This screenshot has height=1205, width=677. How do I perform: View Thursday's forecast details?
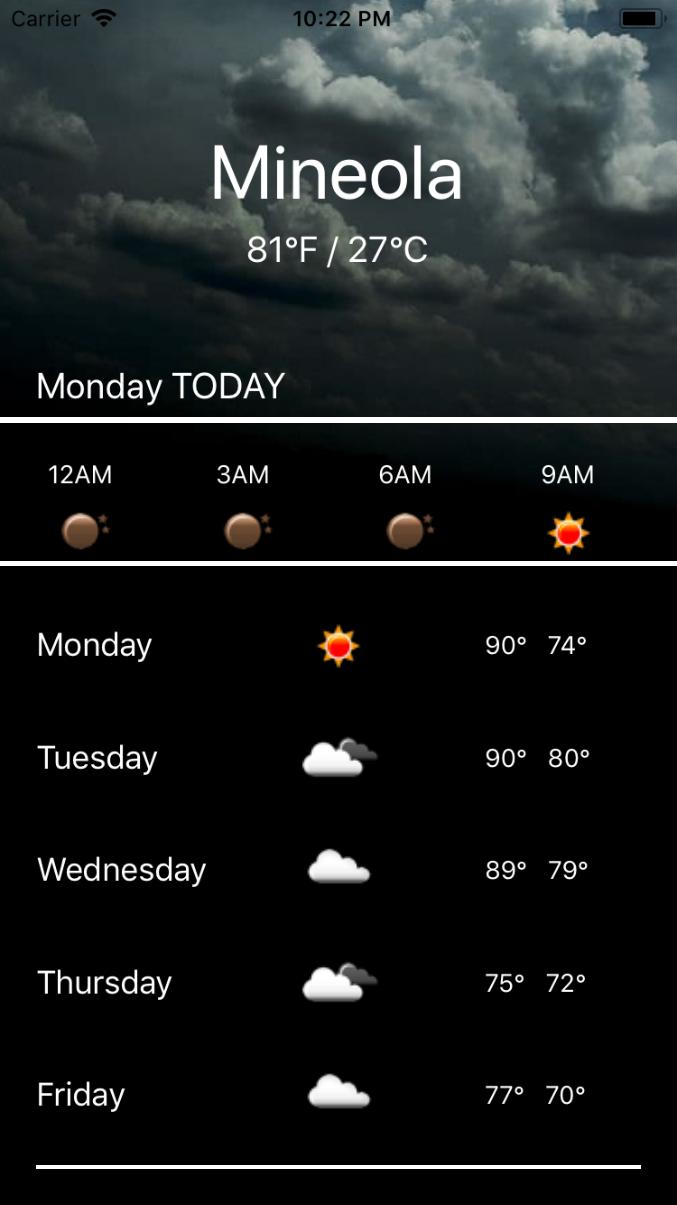point(338,983)
